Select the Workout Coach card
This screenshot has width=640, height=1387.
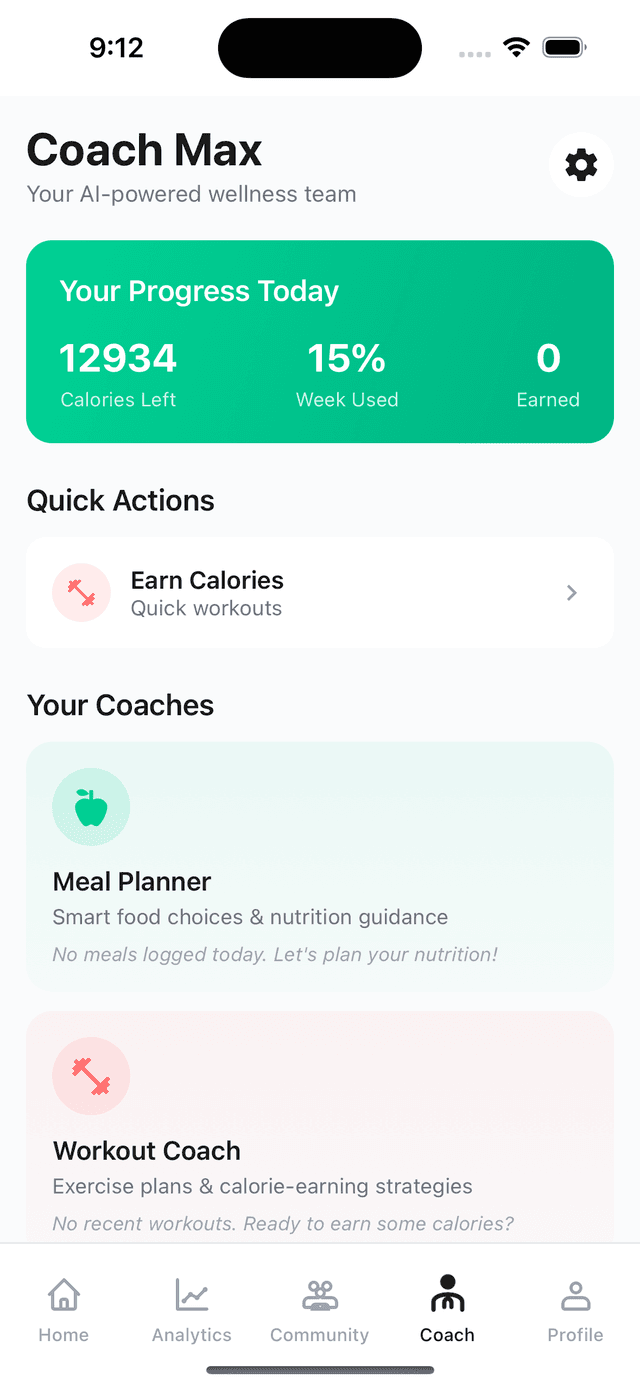320,1130
